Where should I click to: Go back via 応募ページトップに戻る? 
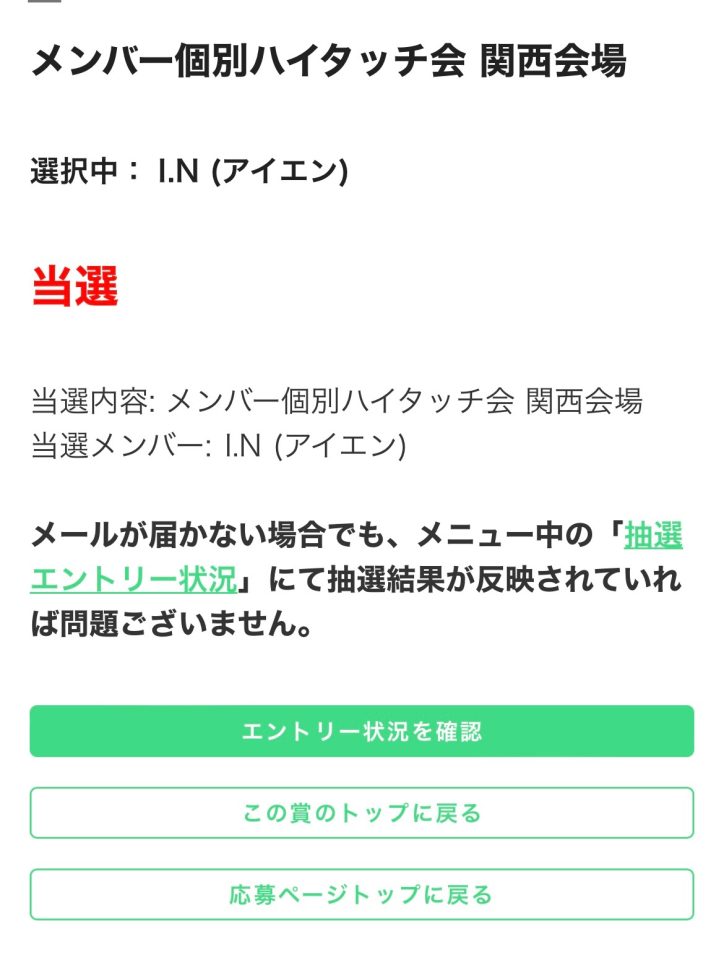pos(361,895)
